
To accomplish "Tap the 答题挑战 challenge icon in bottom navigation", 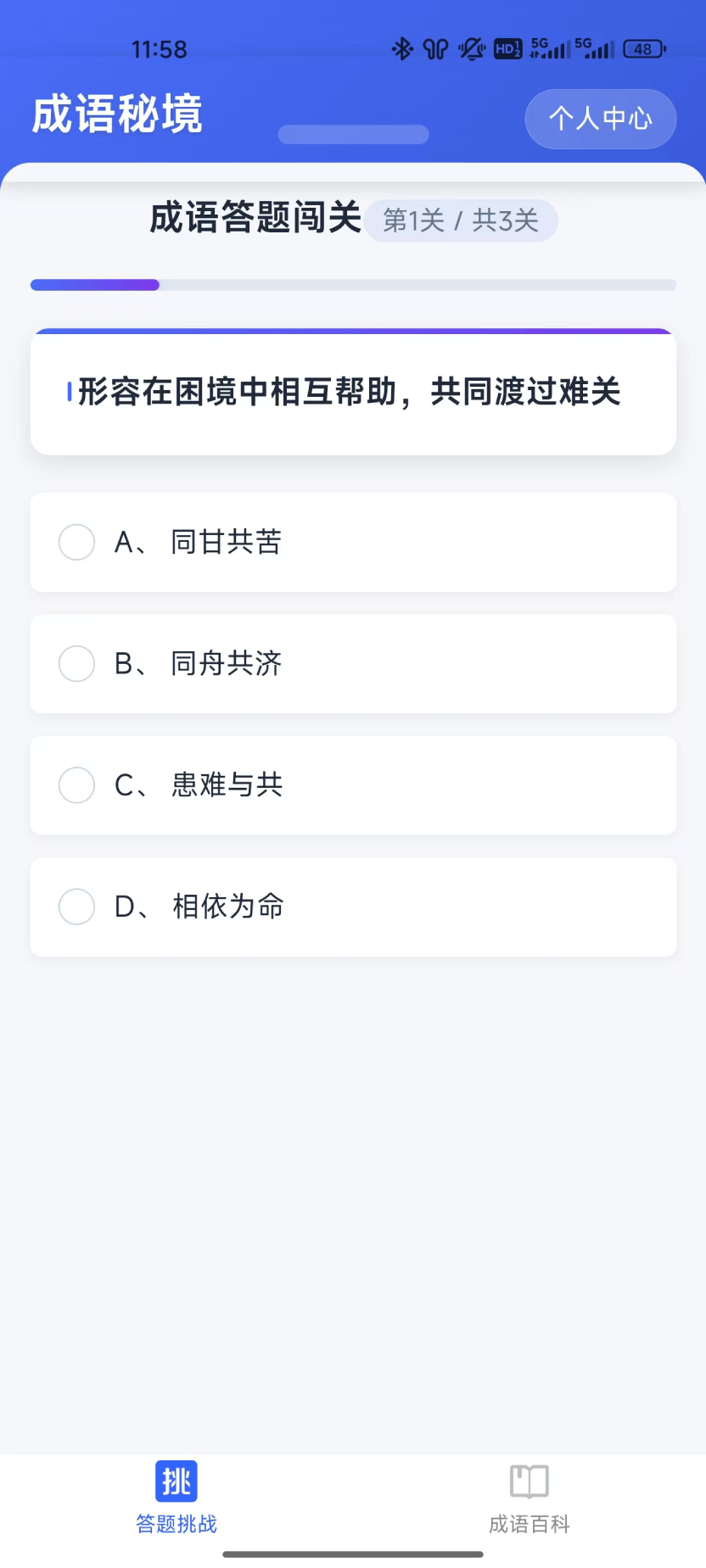I will click(176, 1480).
